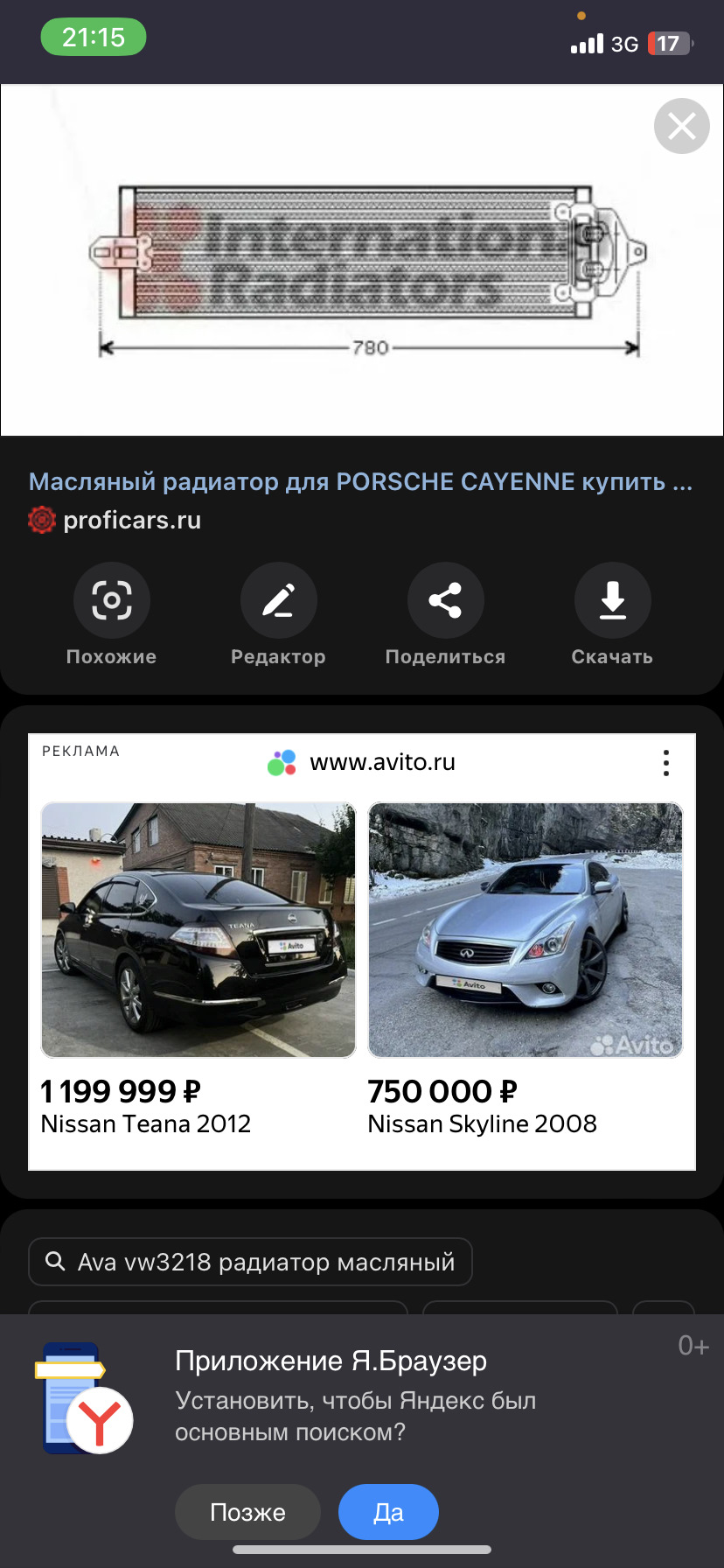The height and width of the screenshot is (1568, 724).
Task: Search for Ava vw3218 радиатор масляный
Action: point(250,1262)
